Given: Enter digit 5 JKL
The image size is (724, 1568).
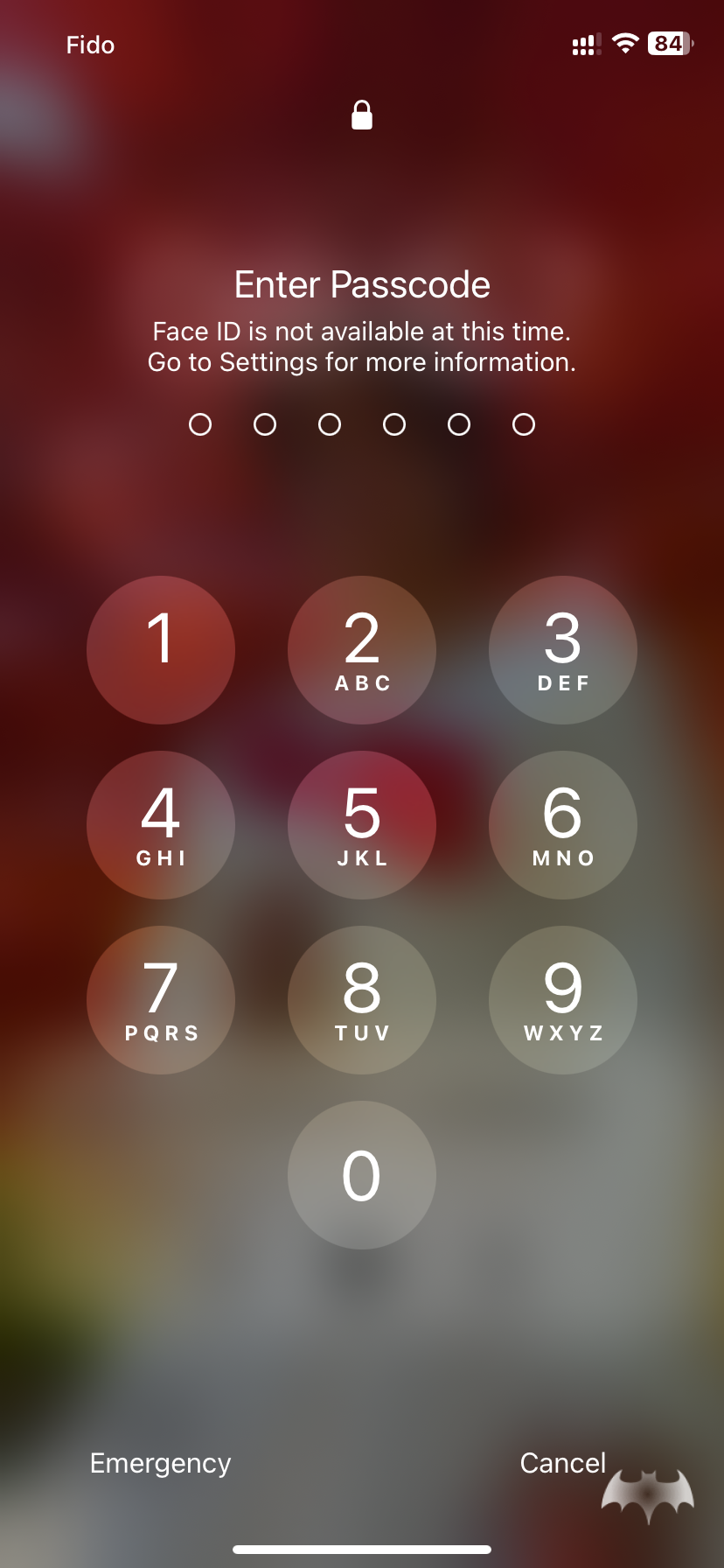Looking at the screenshot, I should pos(362,825).
